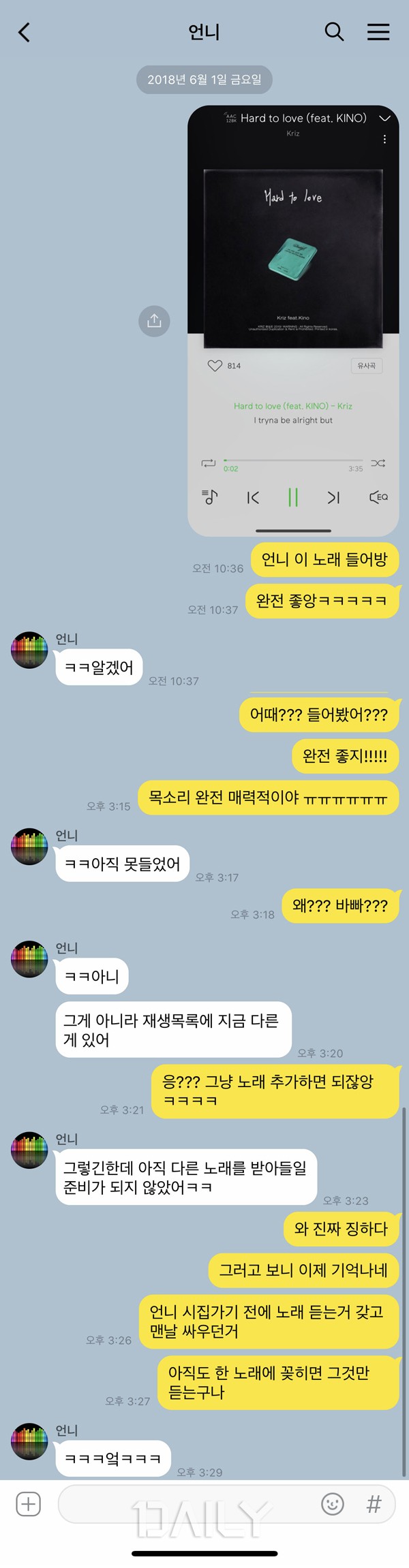The height and width of the screenshot is (1568, 409).
Task: Share the Hard to love screenshot
Action: click(x=154, y=321)
